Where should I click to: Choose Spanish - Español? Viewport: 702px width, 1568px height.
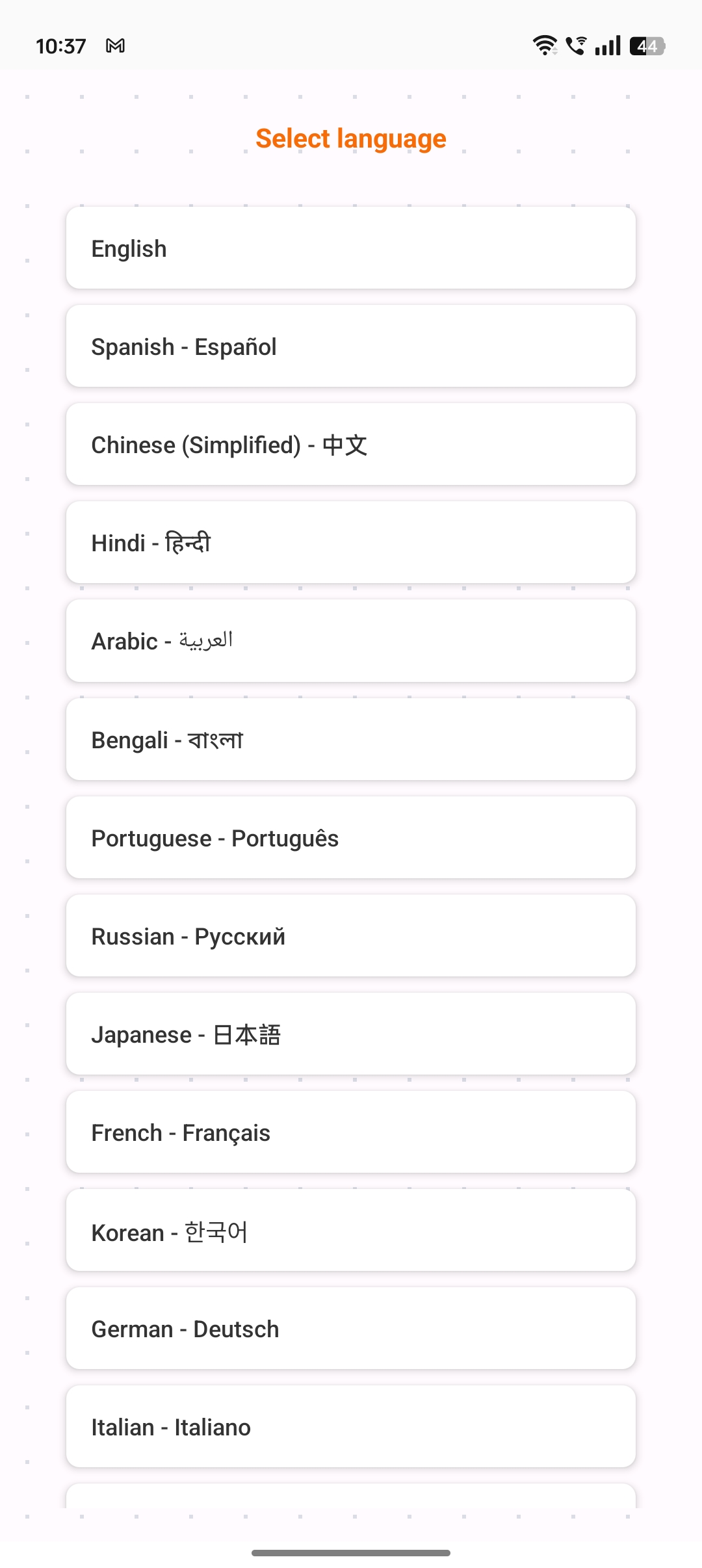[351, 346]
